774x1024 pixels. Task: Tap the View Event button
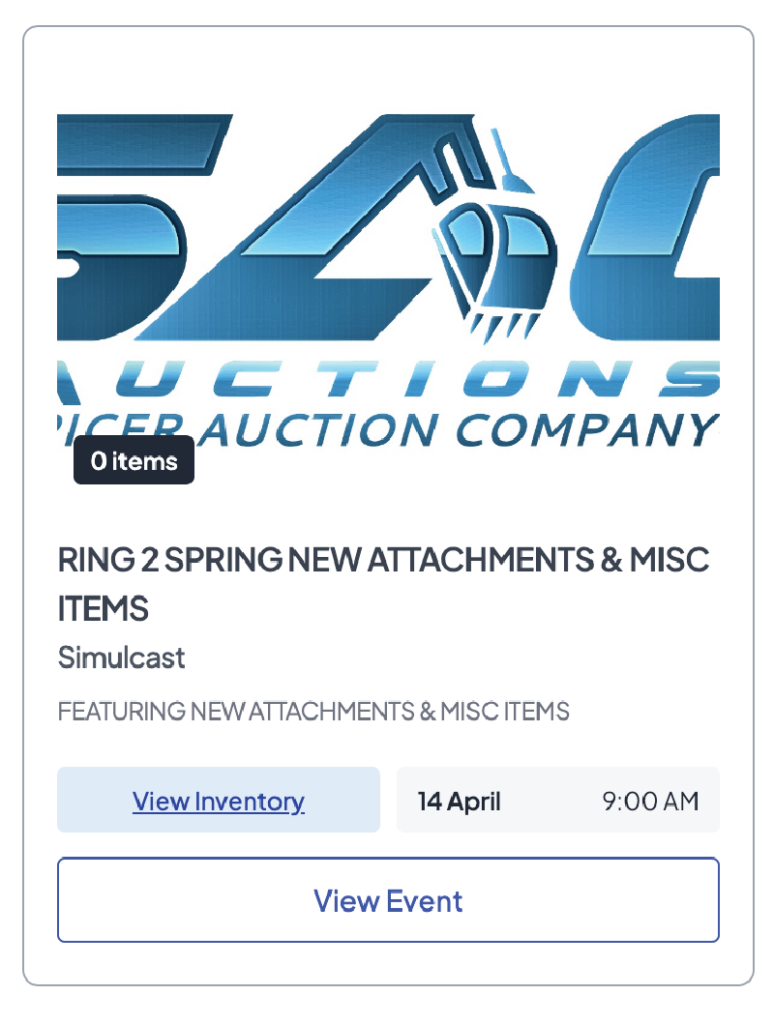click(388, 900)
